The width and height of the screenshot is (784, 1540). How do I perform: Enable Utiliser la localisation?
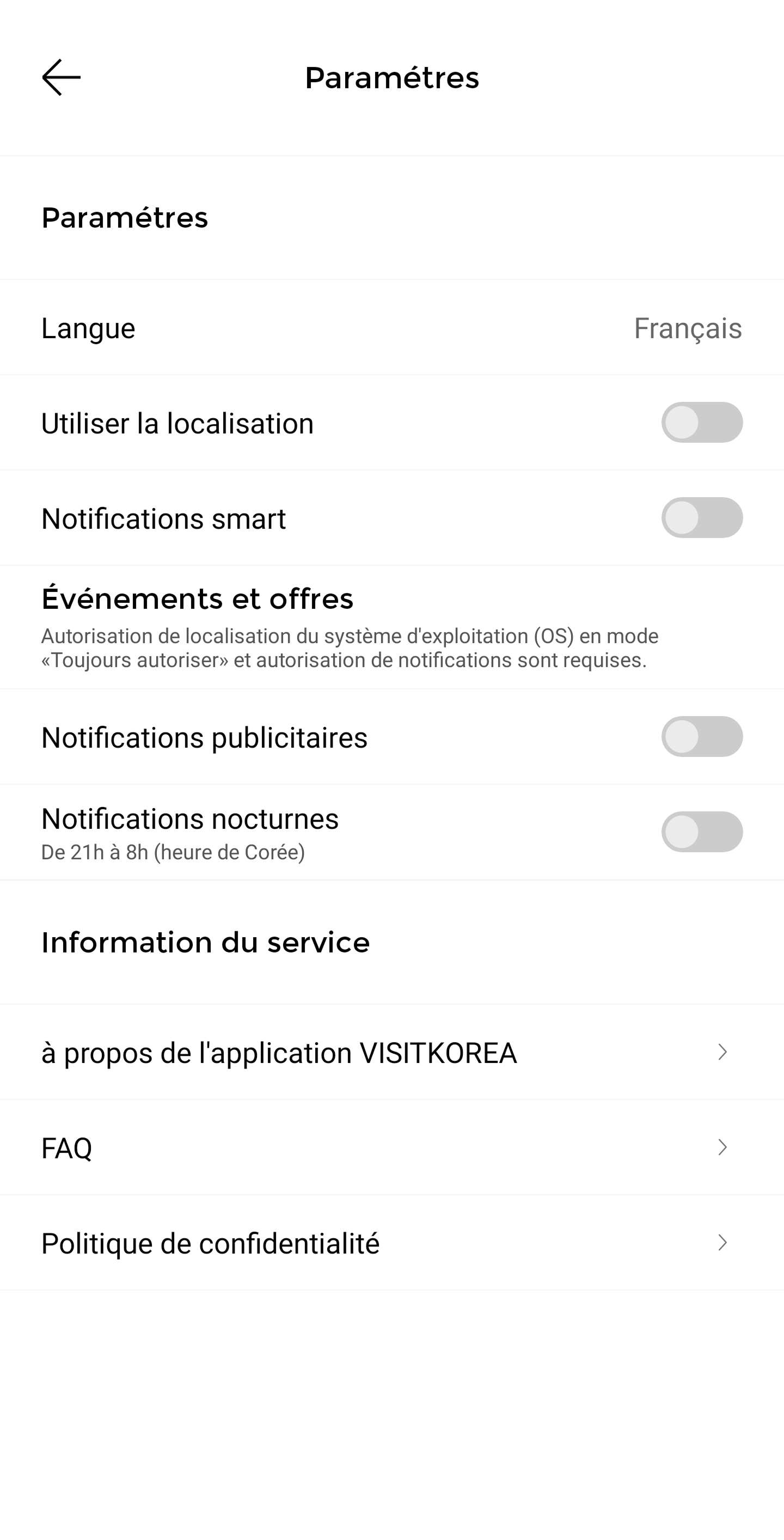[703, 423]
